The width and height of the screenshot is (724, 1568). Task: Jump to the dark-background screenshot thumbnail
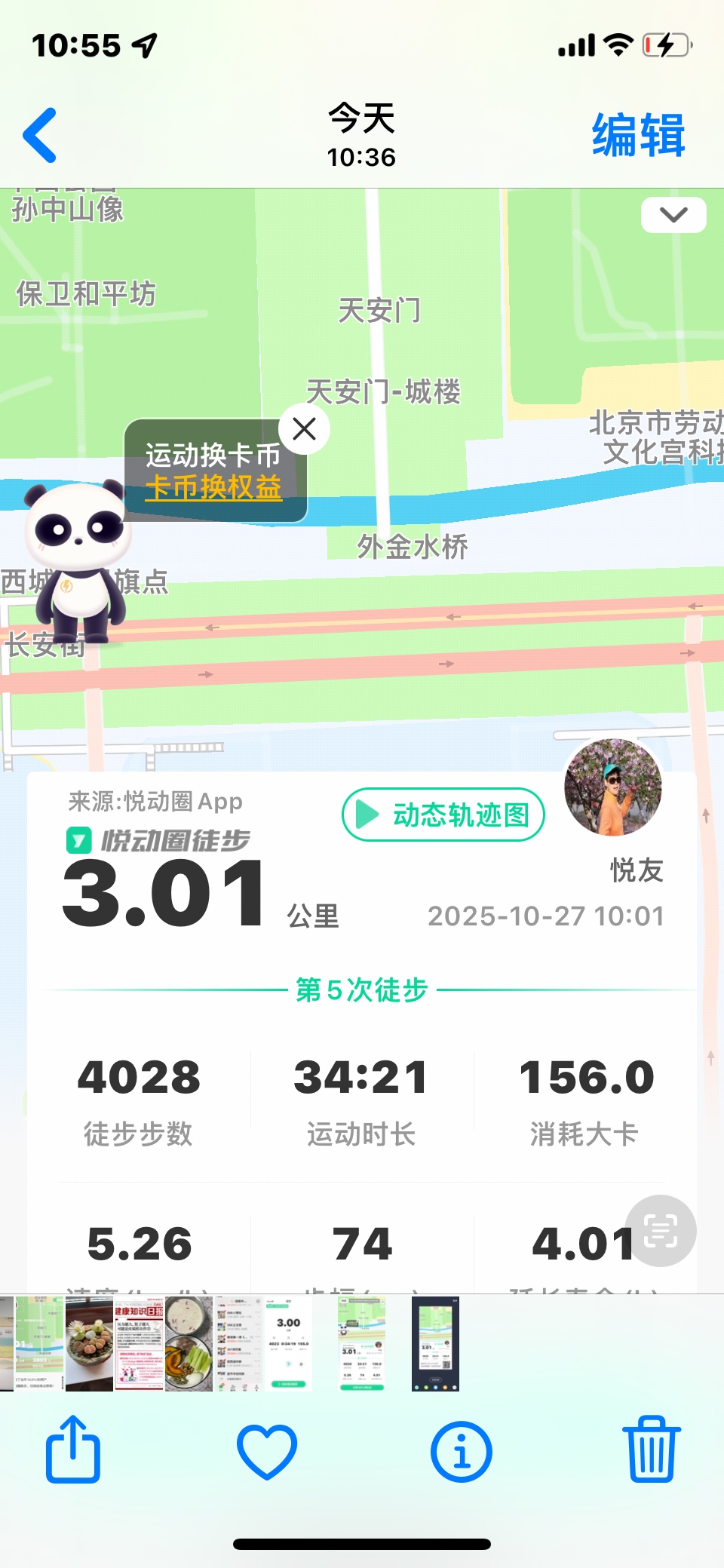435,1343
